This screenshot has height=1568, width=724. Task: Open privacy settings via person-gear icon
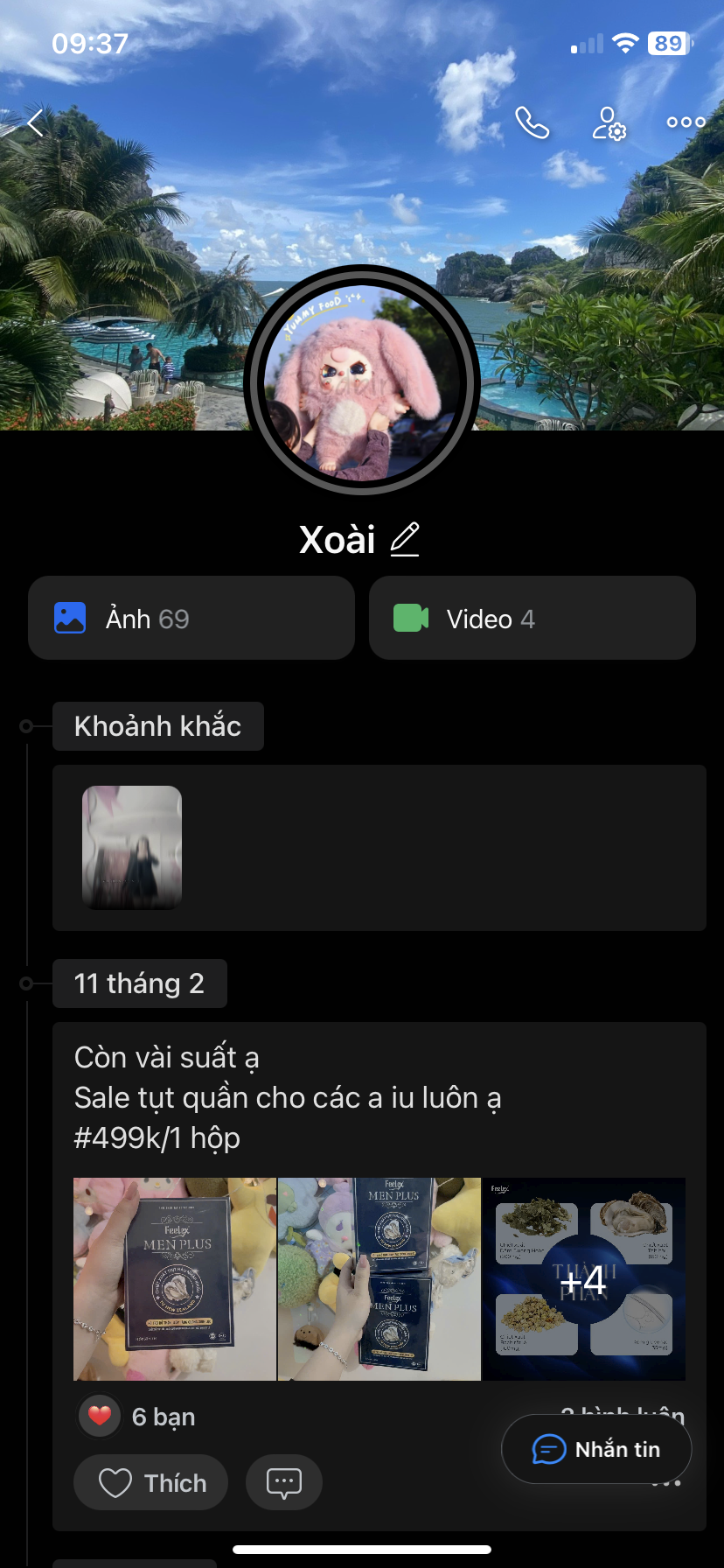pyautogui.click(x=608, y=125)
